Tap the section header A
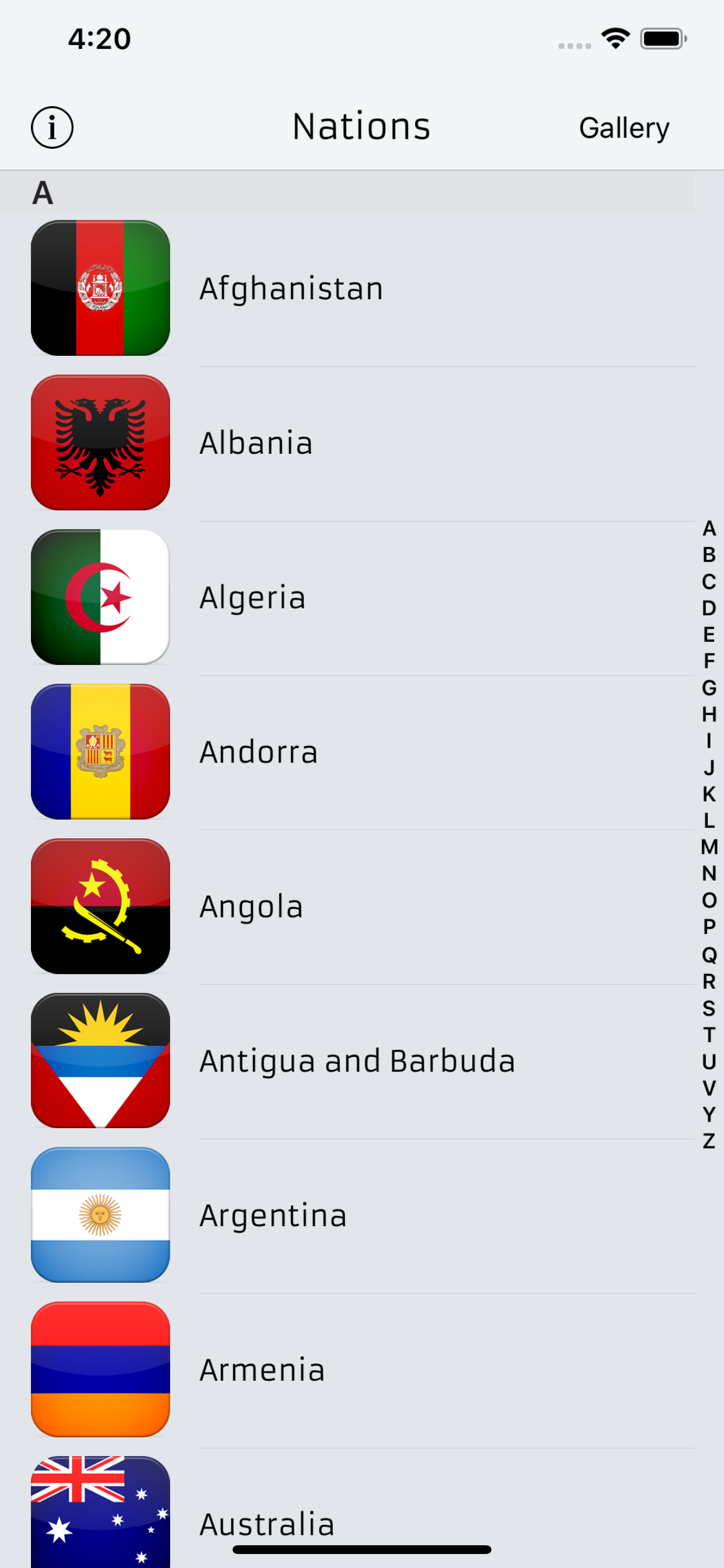Viewport: 724px width, 1568px height. 43,194
